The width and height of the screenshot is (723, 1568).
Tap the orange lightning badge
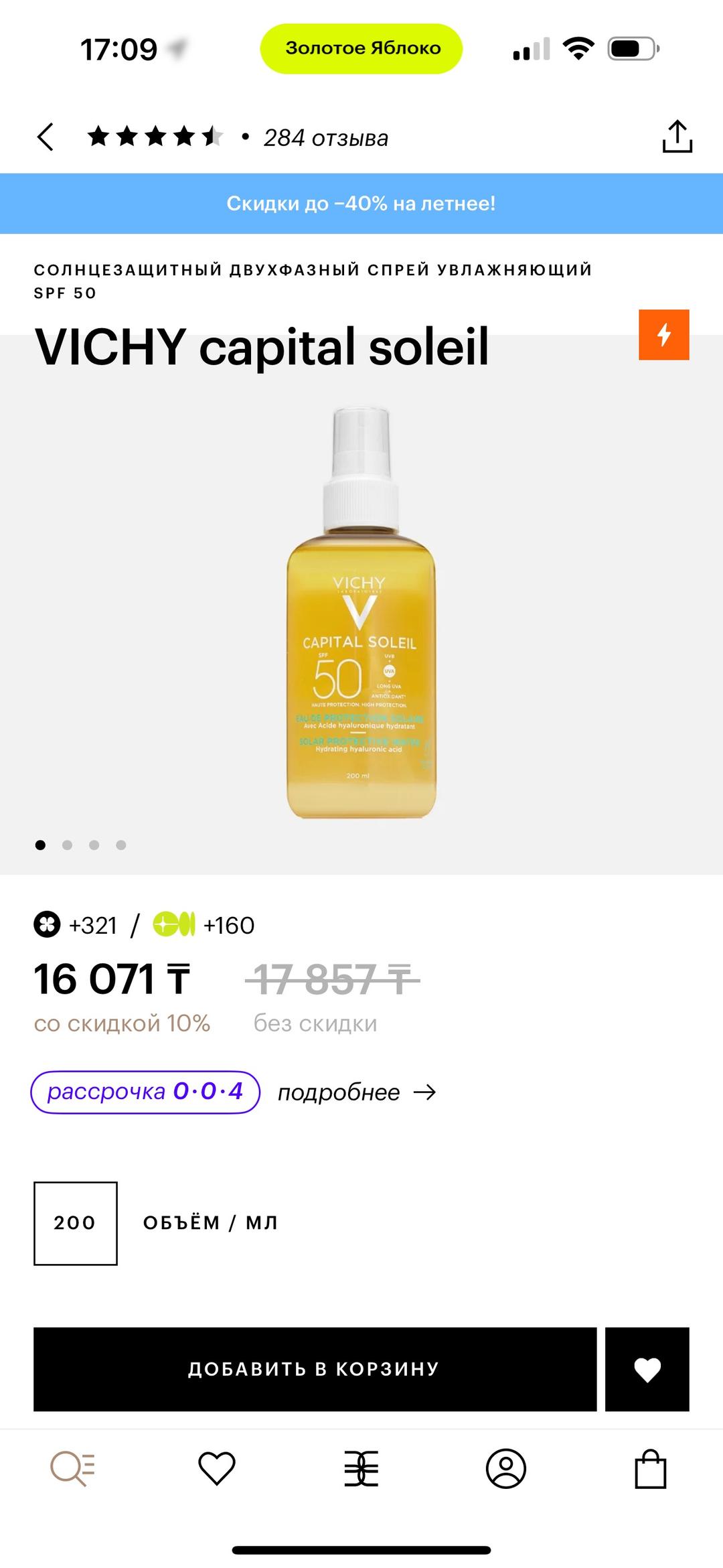coord(664,335)
